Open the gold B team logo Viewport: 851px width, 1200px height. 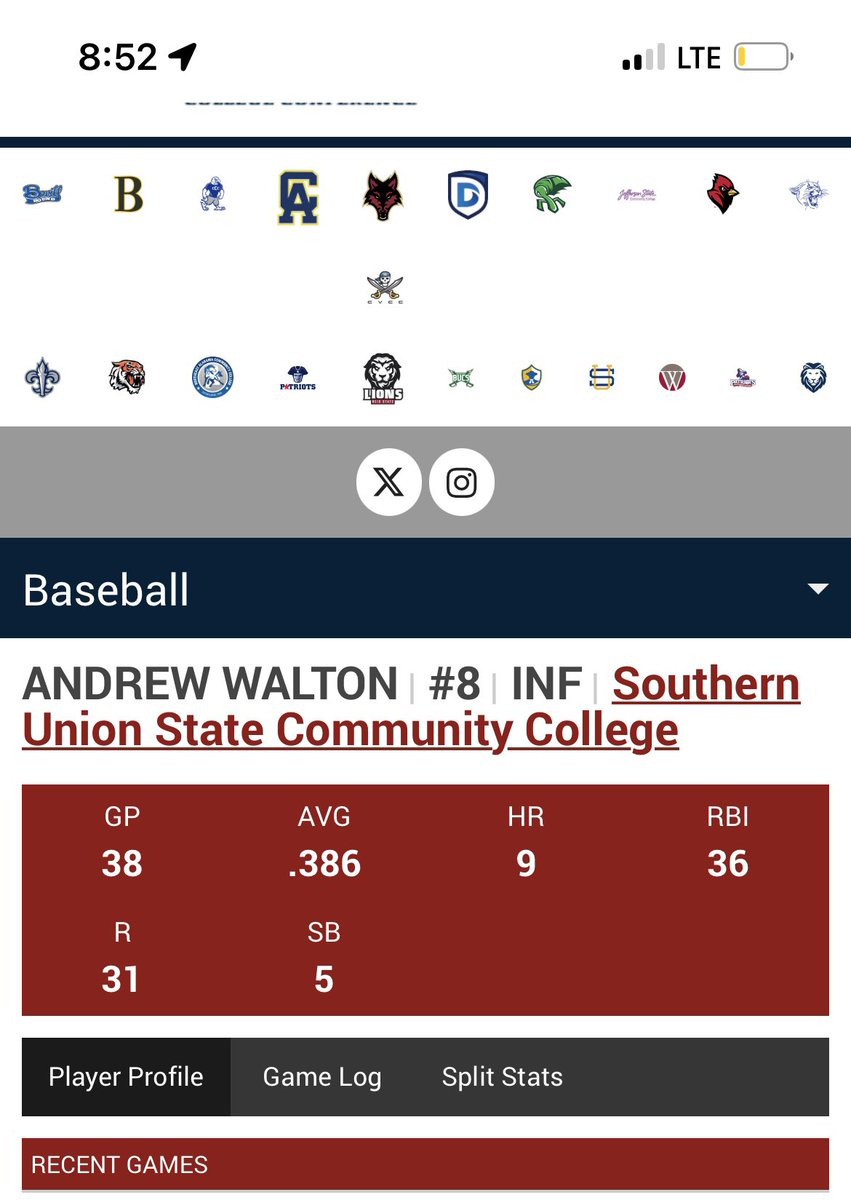click(128, 195)
